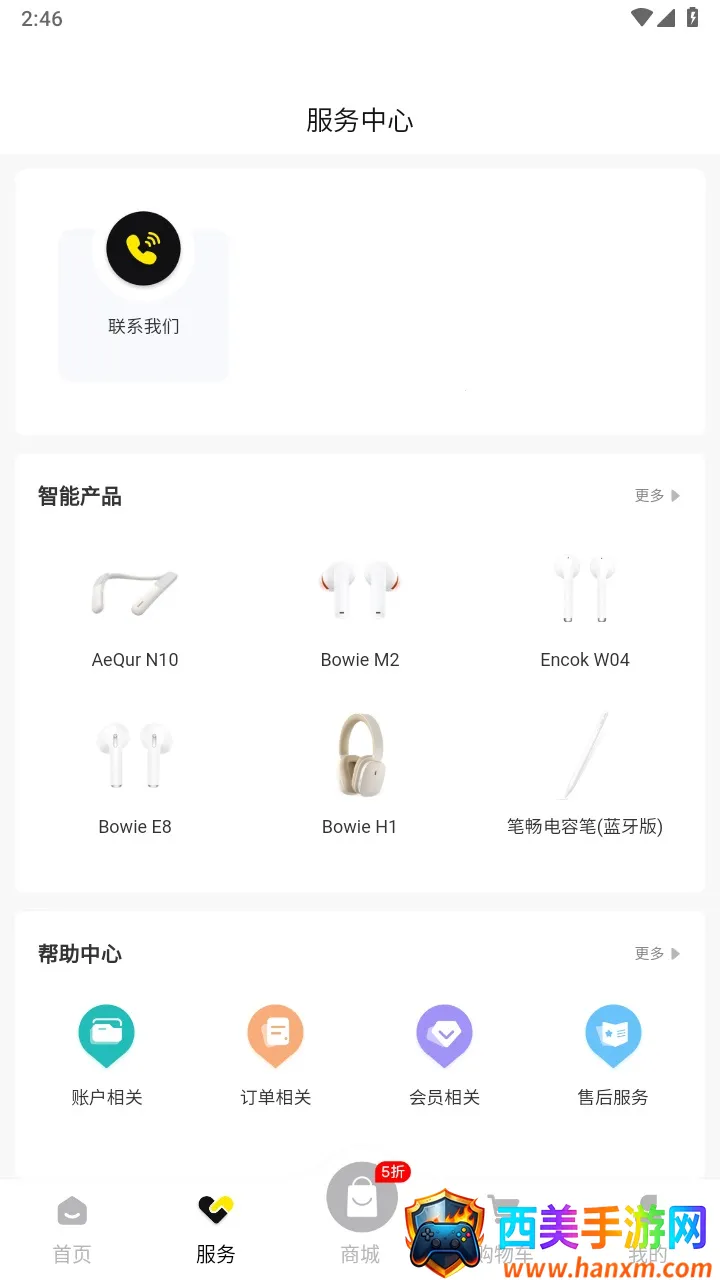The height and width of the screenshot is (1280, 720).
Task: Open 售后服务 help topic
Action: 613,1055
